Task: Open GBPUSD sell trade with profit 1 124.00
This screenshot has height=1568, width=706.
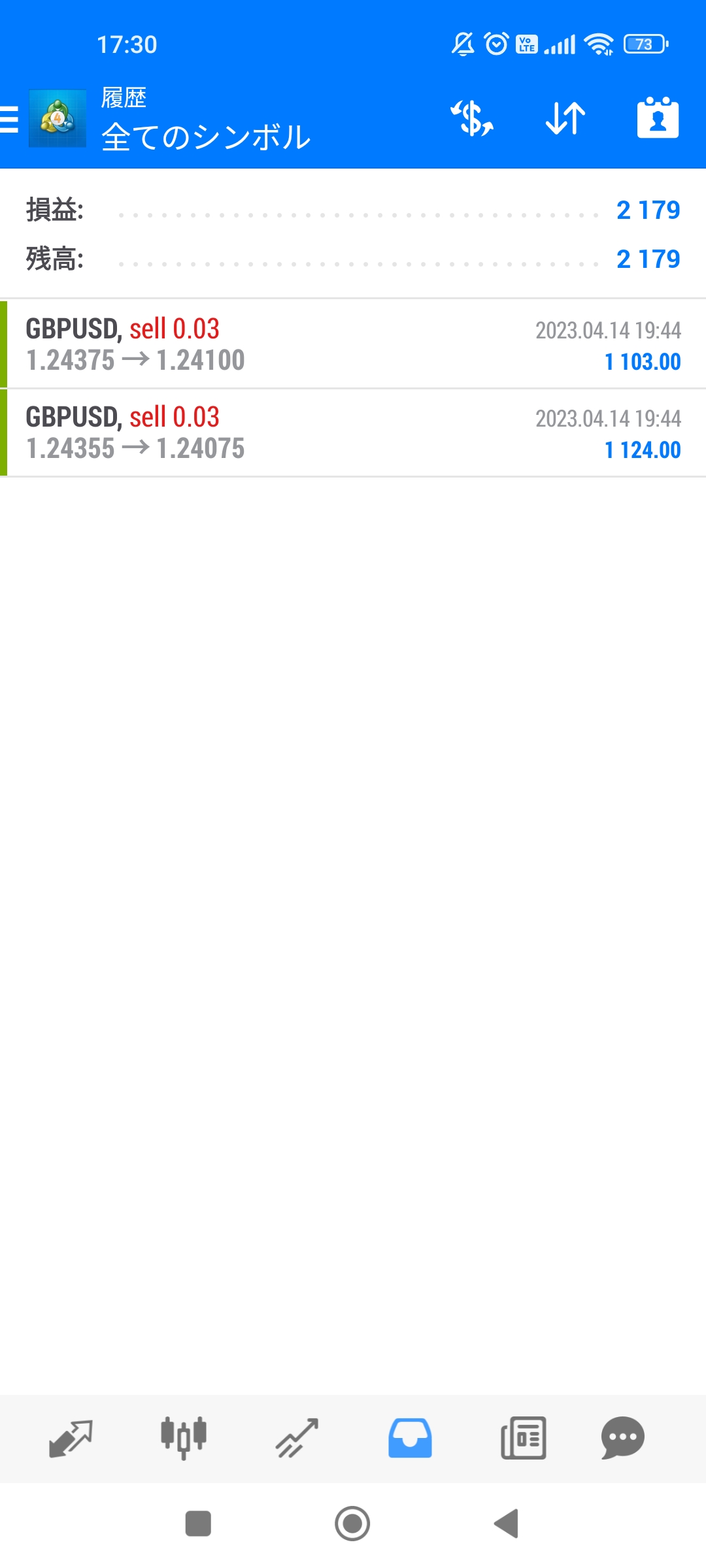Action: pos(353,433)
